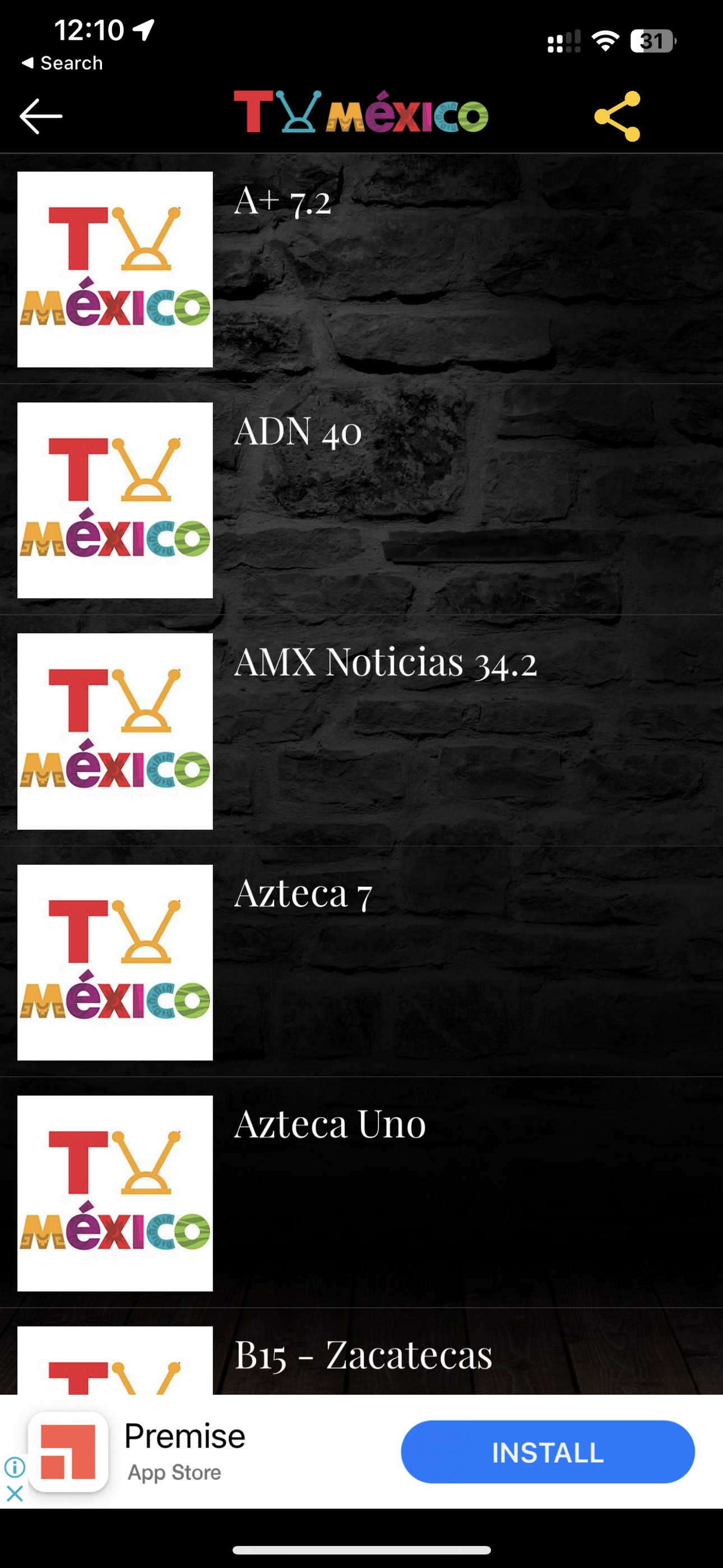Tap the App Store label in the ad

(x=175, y=1474)
